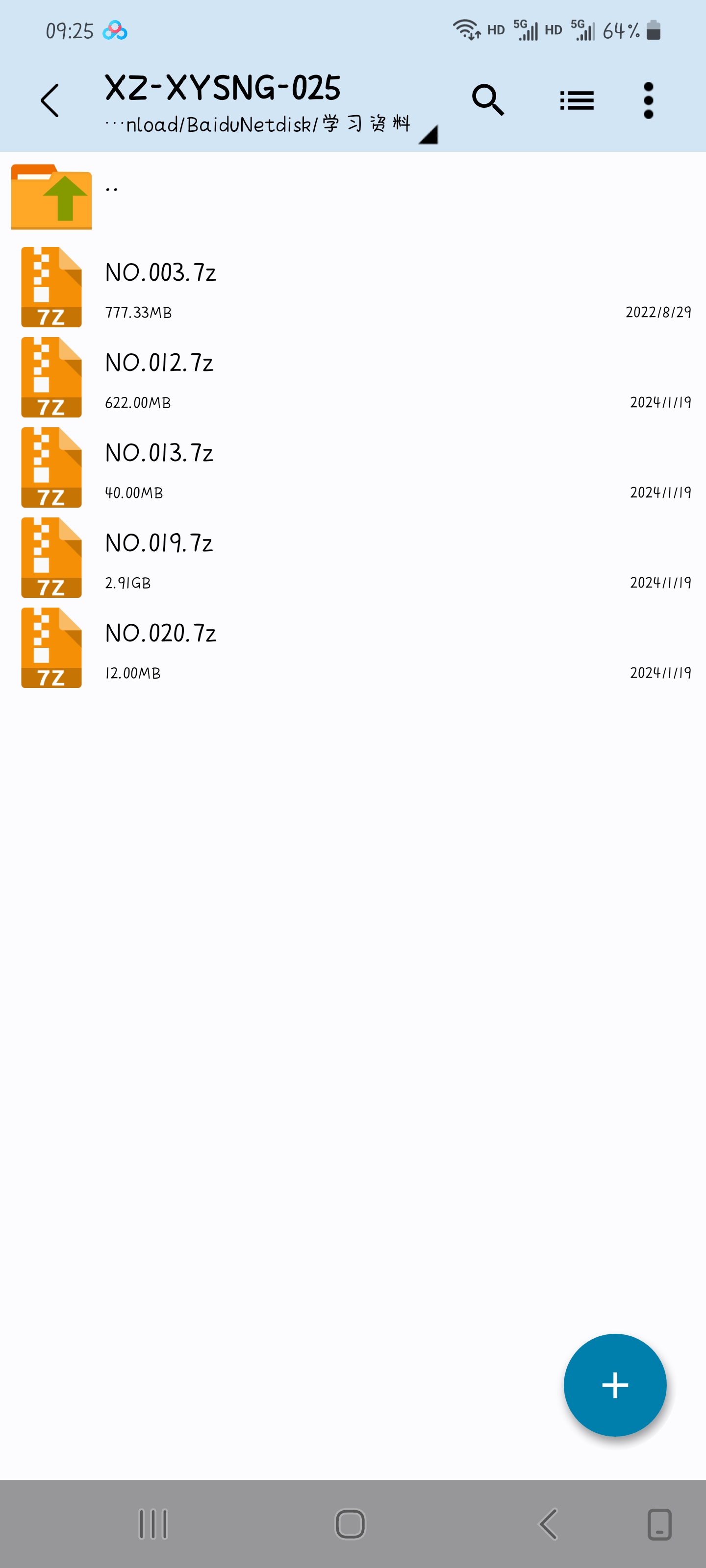The image size is (706, 1568).
Task: Open the three-dot overflow menu
Action: pos(648,100)
